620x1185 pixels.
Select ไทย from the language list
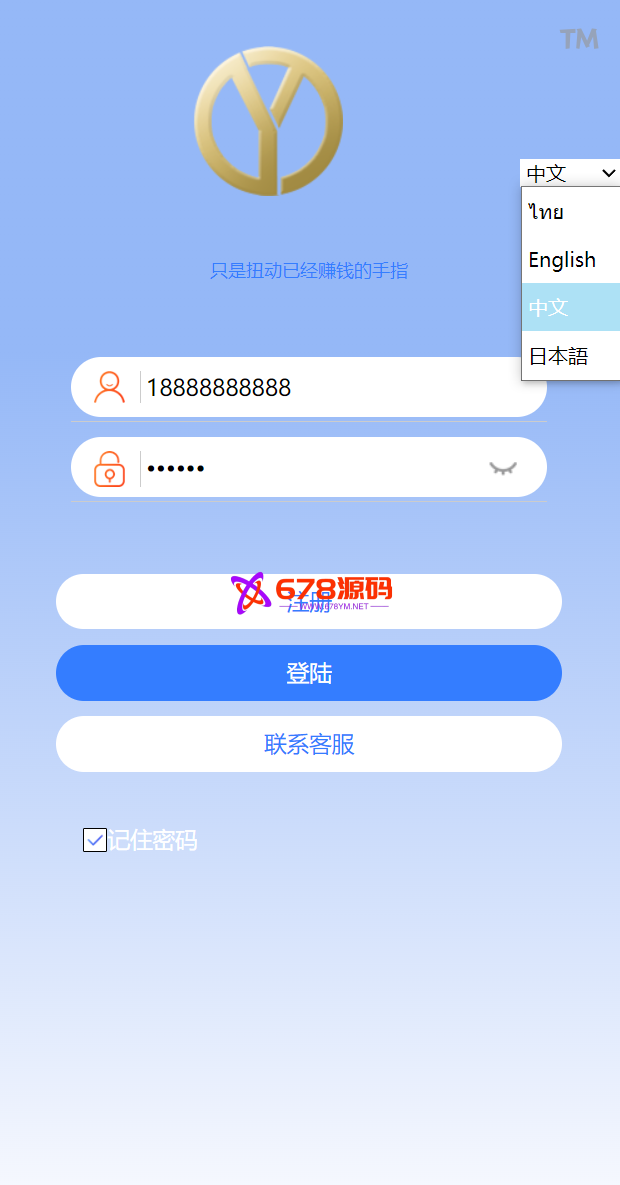570,212
